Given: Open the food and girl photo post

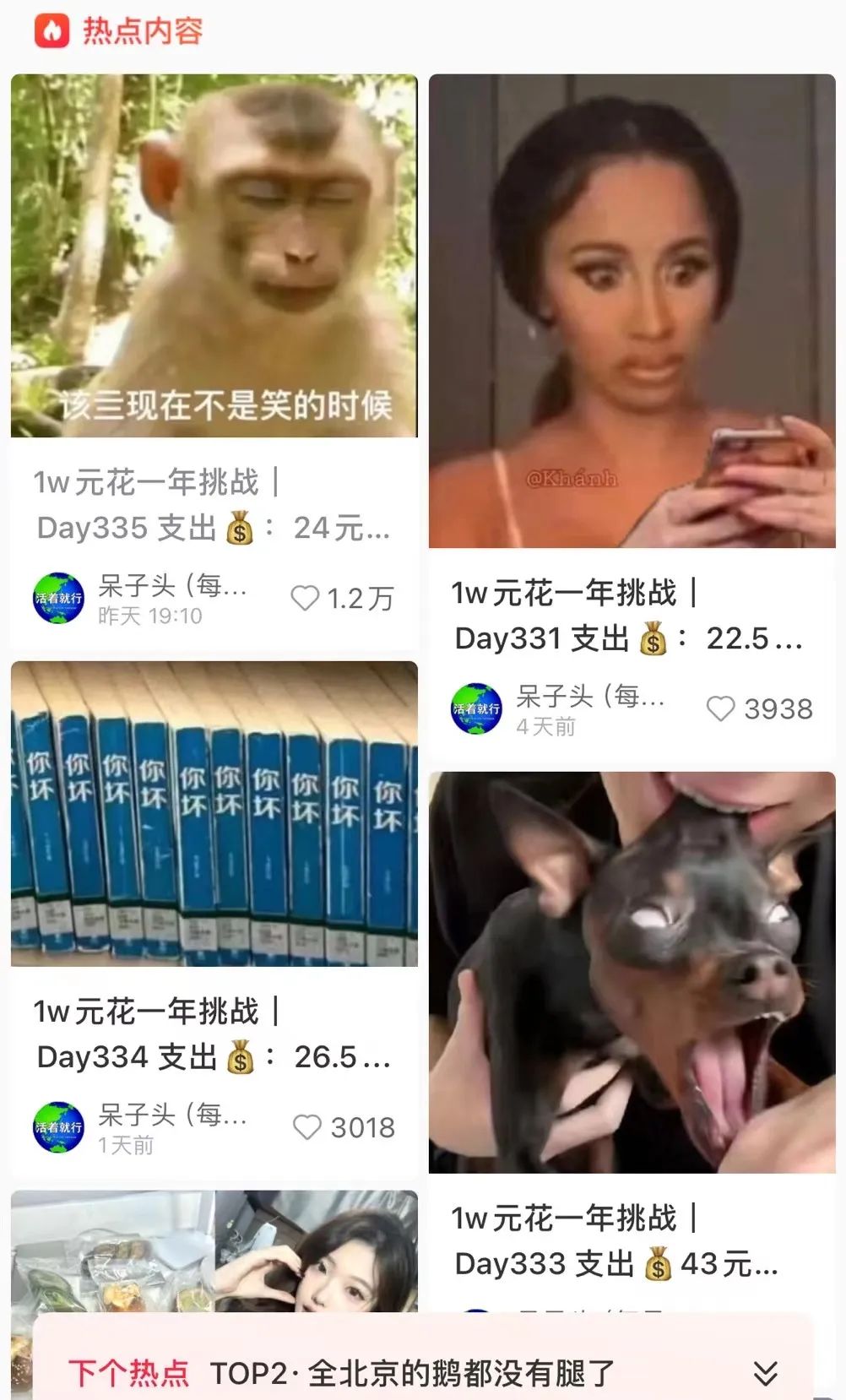Looking at the screenshot, I should point(214,1250).
